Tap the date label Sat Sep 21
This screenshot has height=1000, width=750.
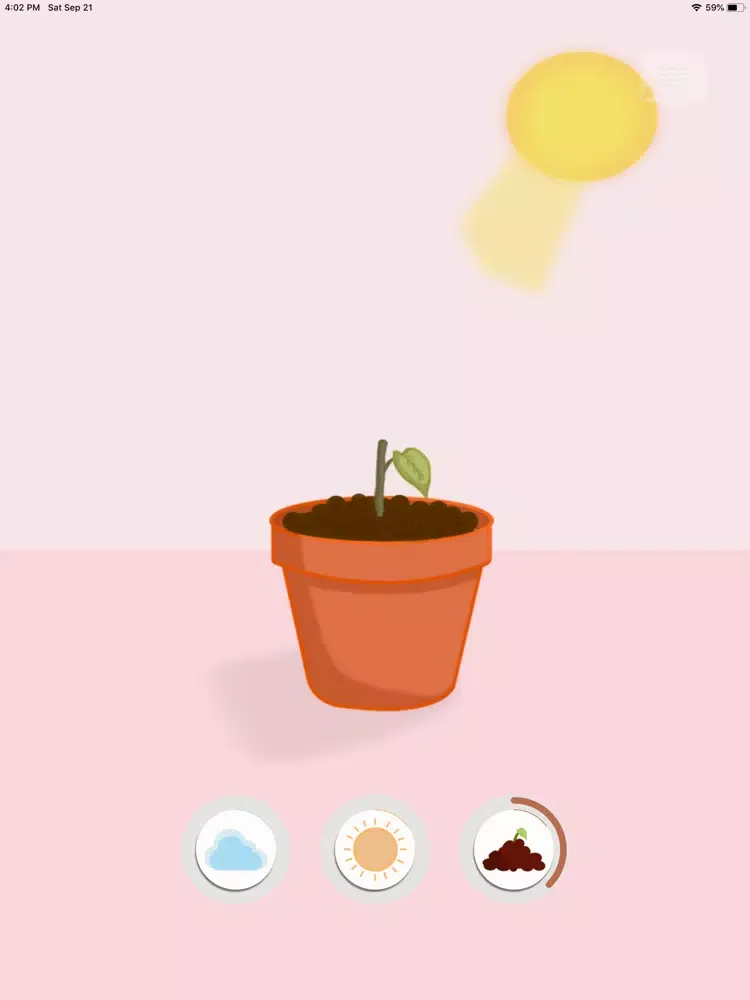tap(70, 7)
